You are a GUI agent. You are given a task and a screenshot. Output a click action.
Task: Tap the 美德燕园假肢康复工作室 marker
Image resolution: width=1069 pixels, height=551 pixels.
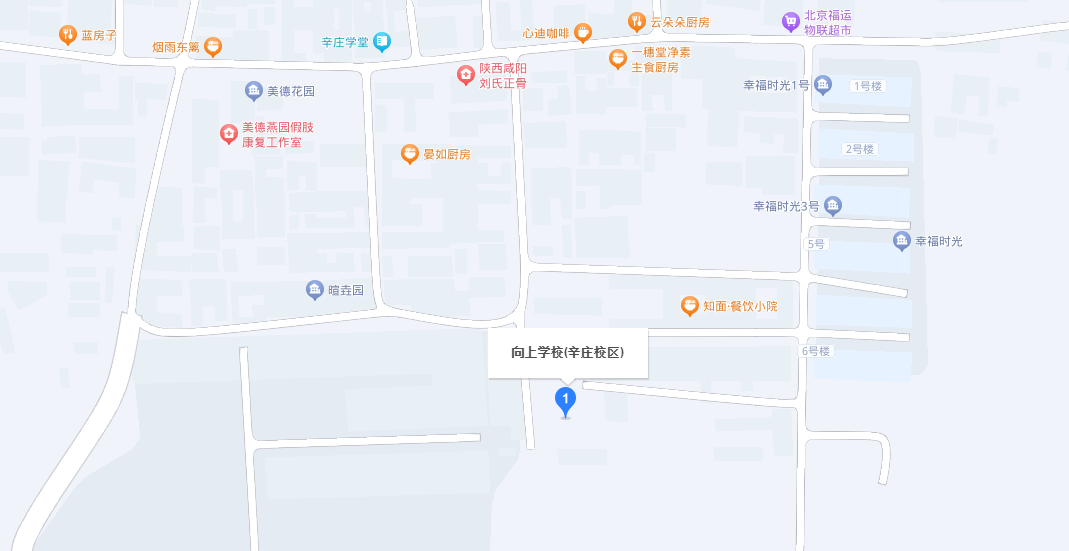point(229,133)
